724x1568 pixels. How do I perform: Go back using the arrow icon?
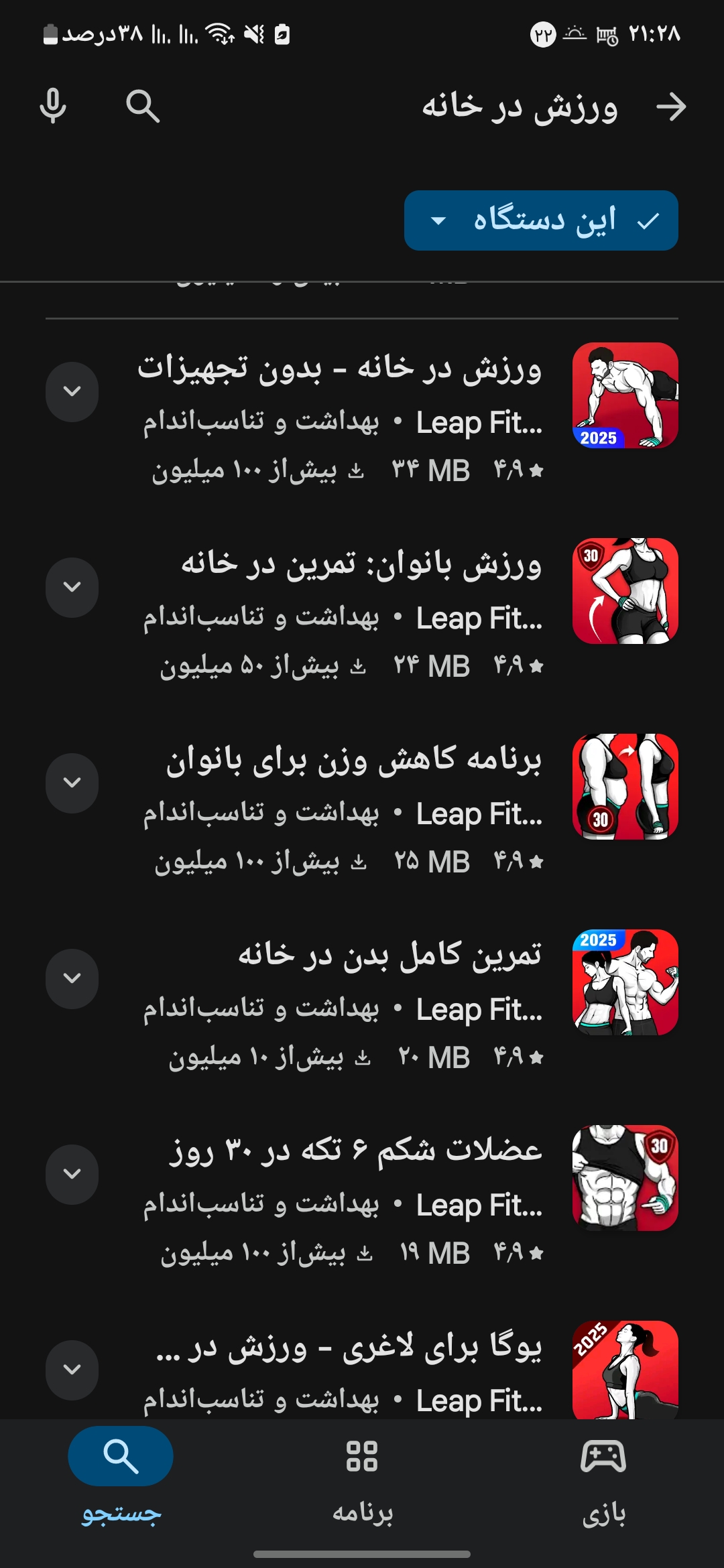pos(670,107)
